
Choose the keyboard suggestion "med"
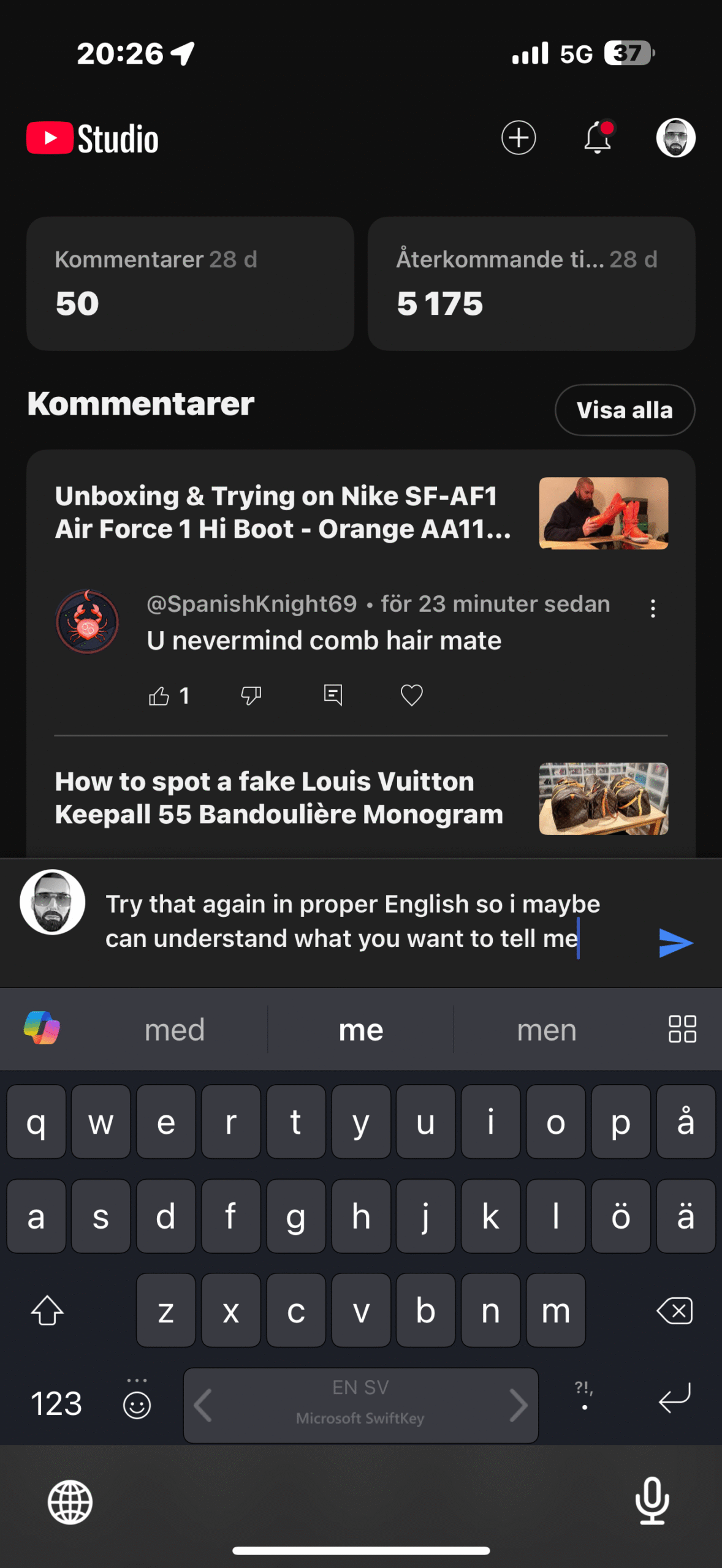pyautogui.click(x=175, y=1030)
